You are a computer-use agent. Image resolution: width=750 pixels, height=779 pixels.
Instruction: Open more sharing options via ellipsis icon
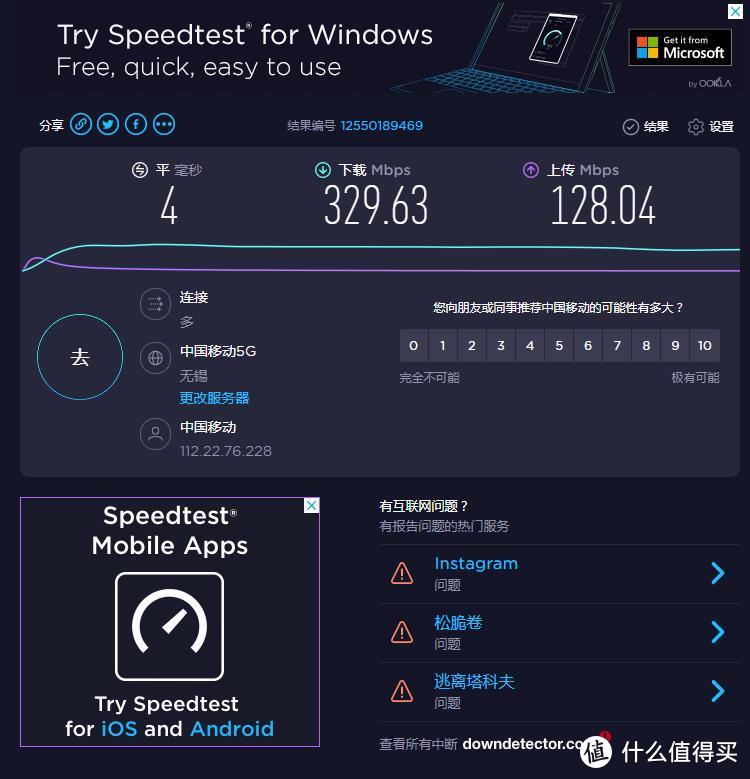pyautogui.click(x=163, y=124)
